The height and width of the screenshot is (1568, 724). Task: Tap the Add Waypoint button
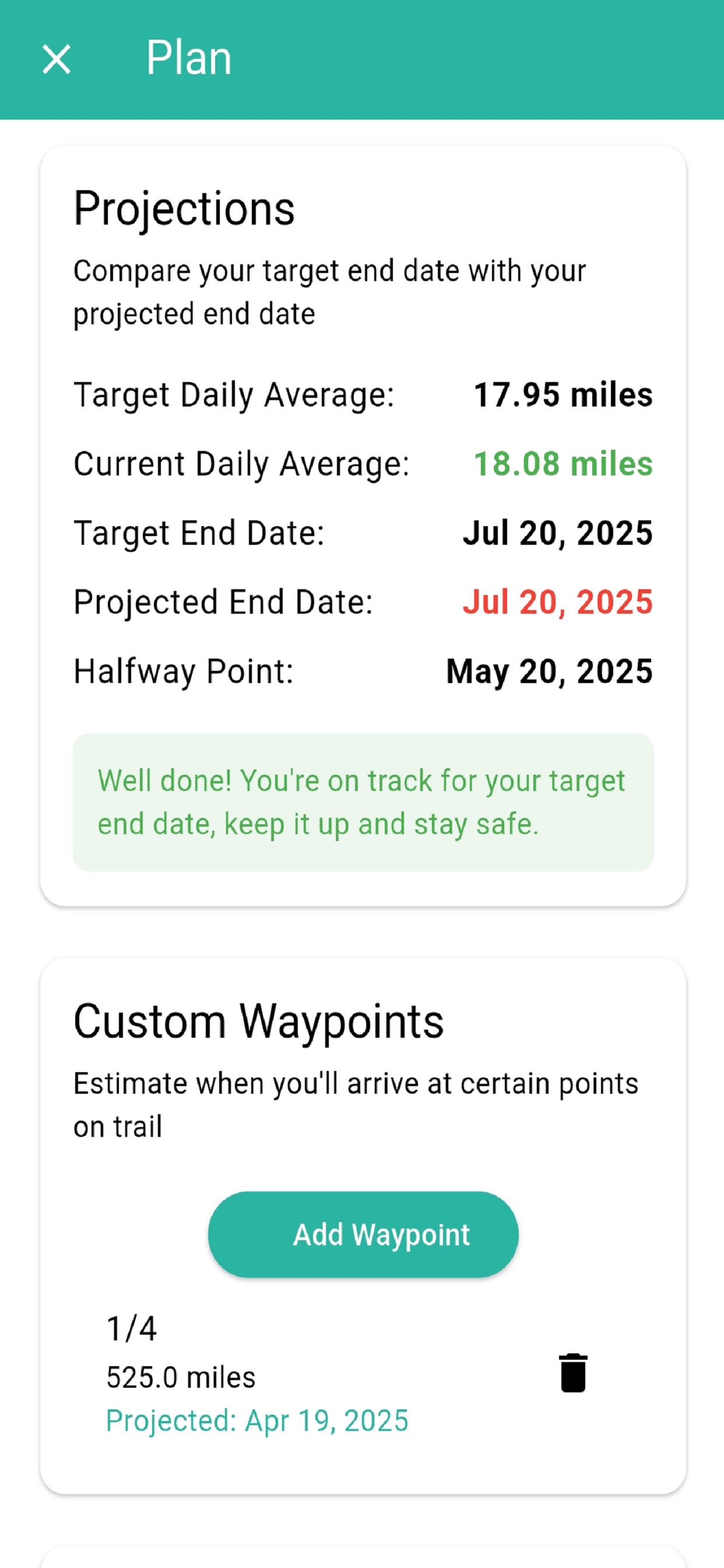pyautogui.click(x=363, y=1234)
